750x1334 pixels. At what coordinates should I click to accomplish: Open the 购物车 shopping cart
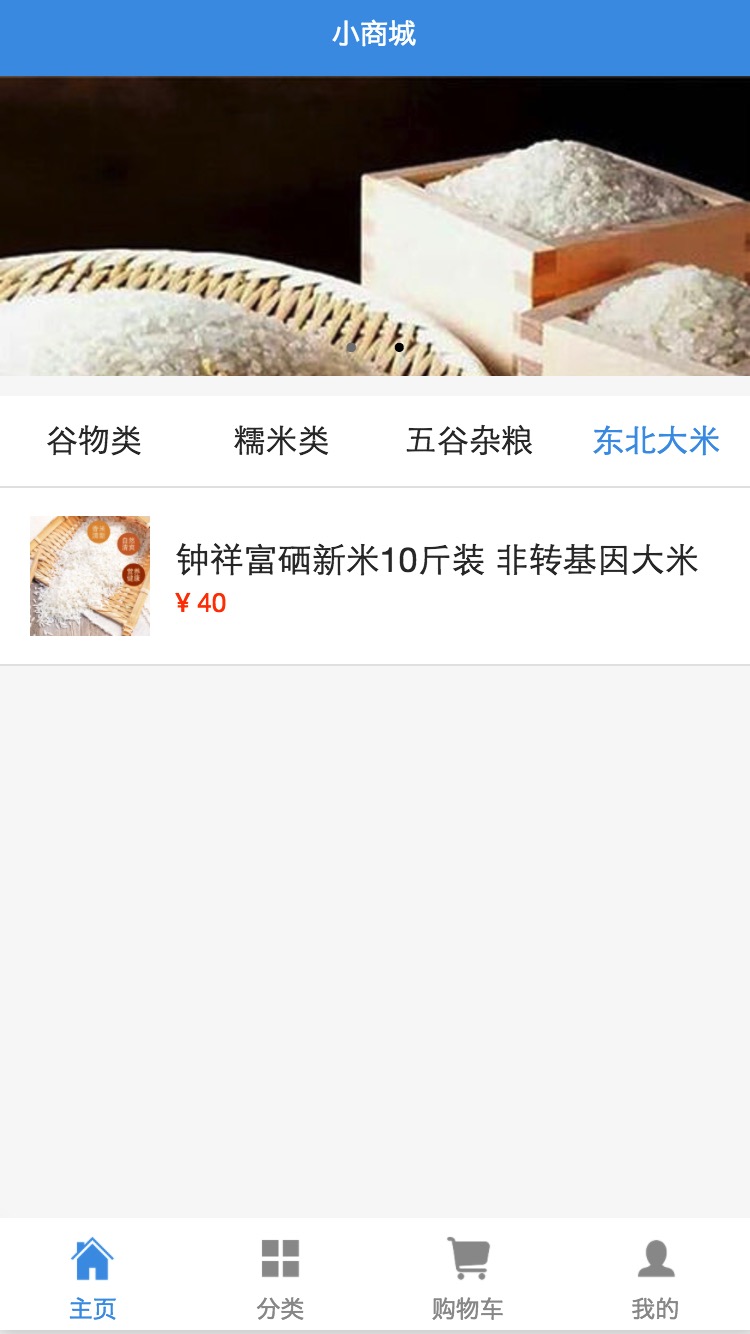(x=468, y=1277)
